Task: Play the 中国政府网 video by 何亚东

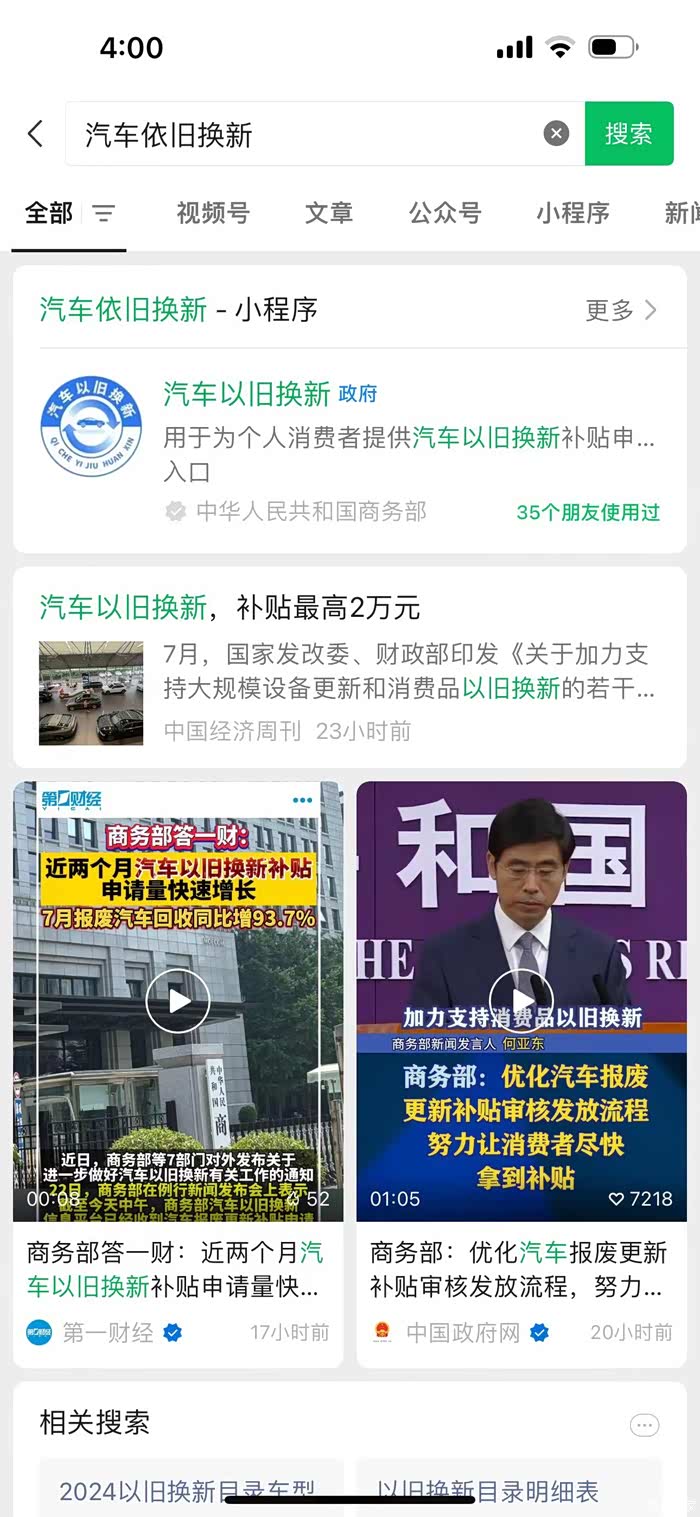Action: (521, 1000)
